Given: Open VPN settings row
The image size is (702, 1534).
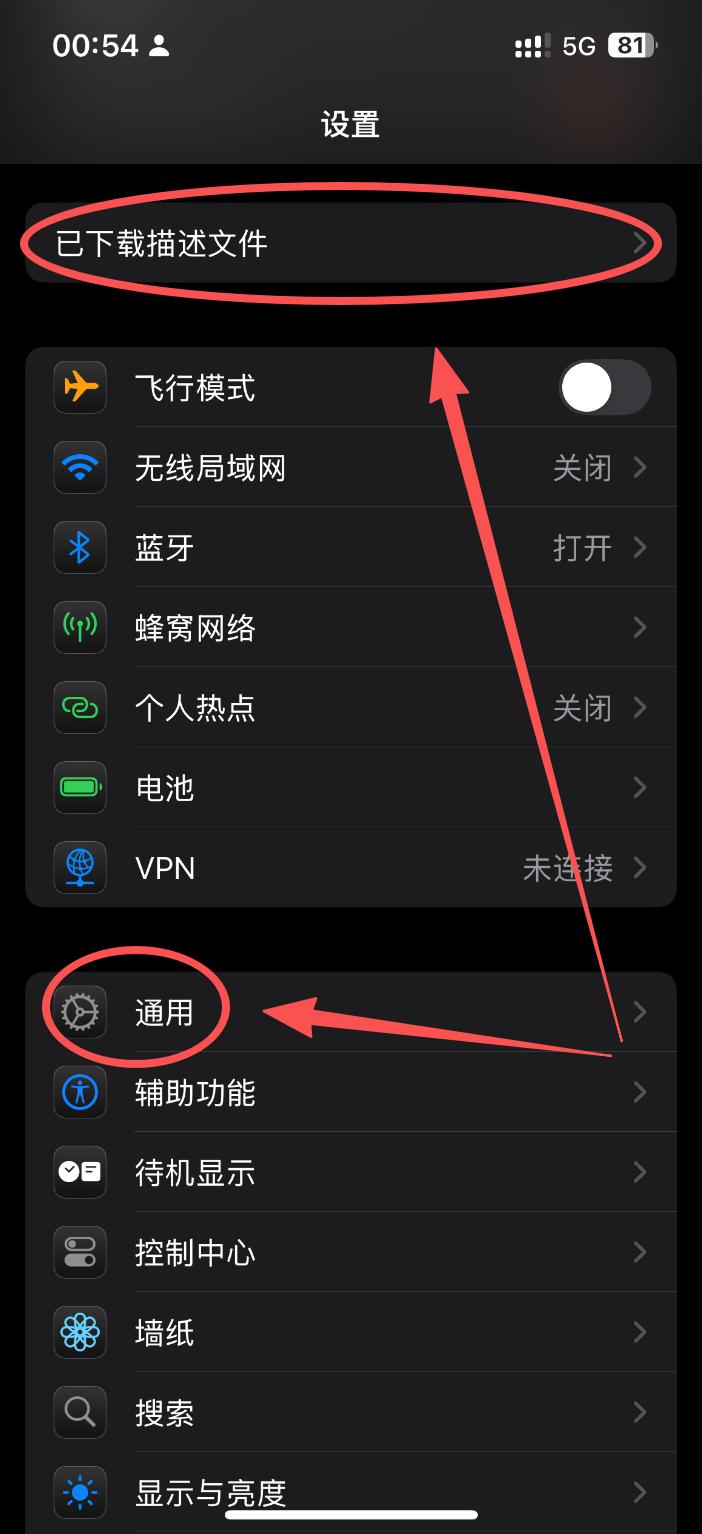Looking at the screenshot, I should [350, 867].
